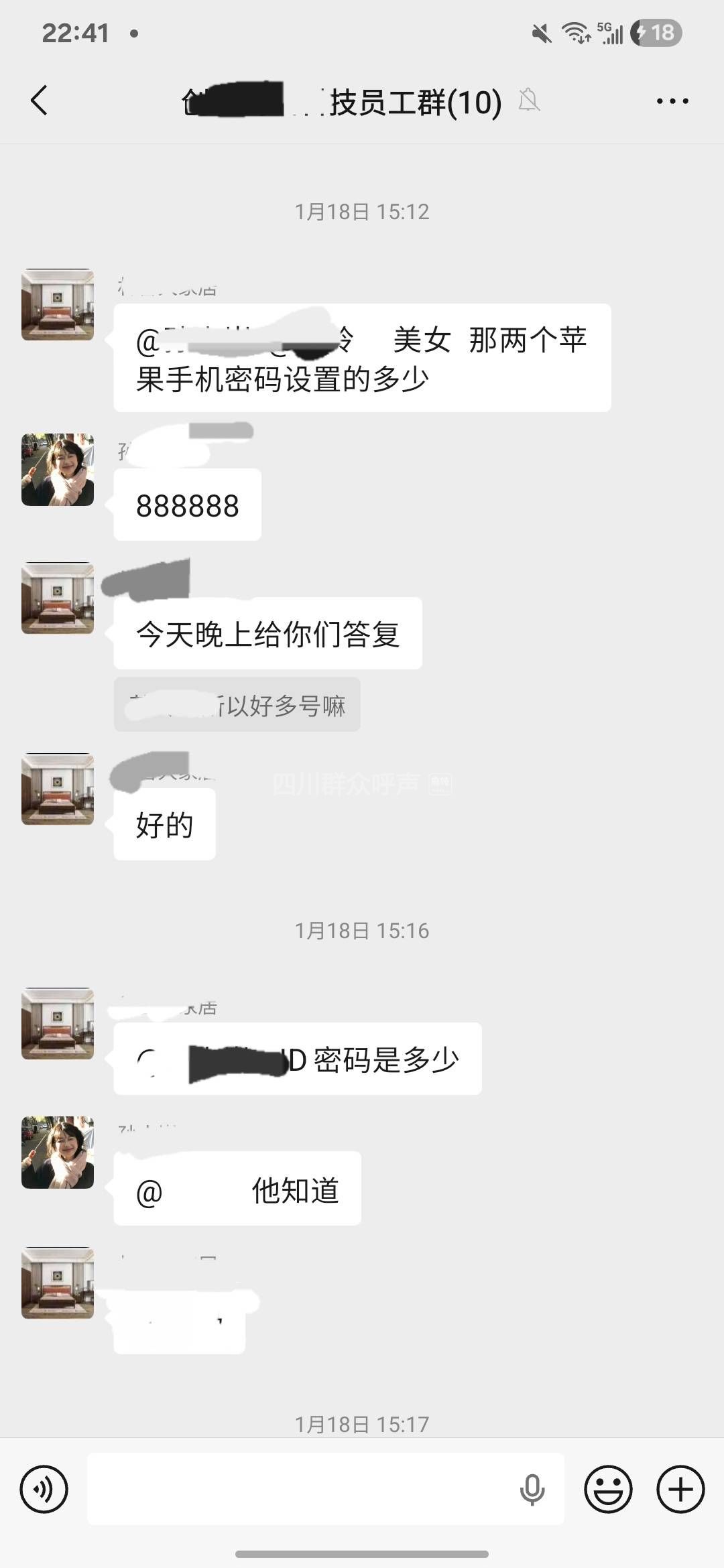Open the plus attachments panel
724x1568 pixels.
coord(680,1489)
